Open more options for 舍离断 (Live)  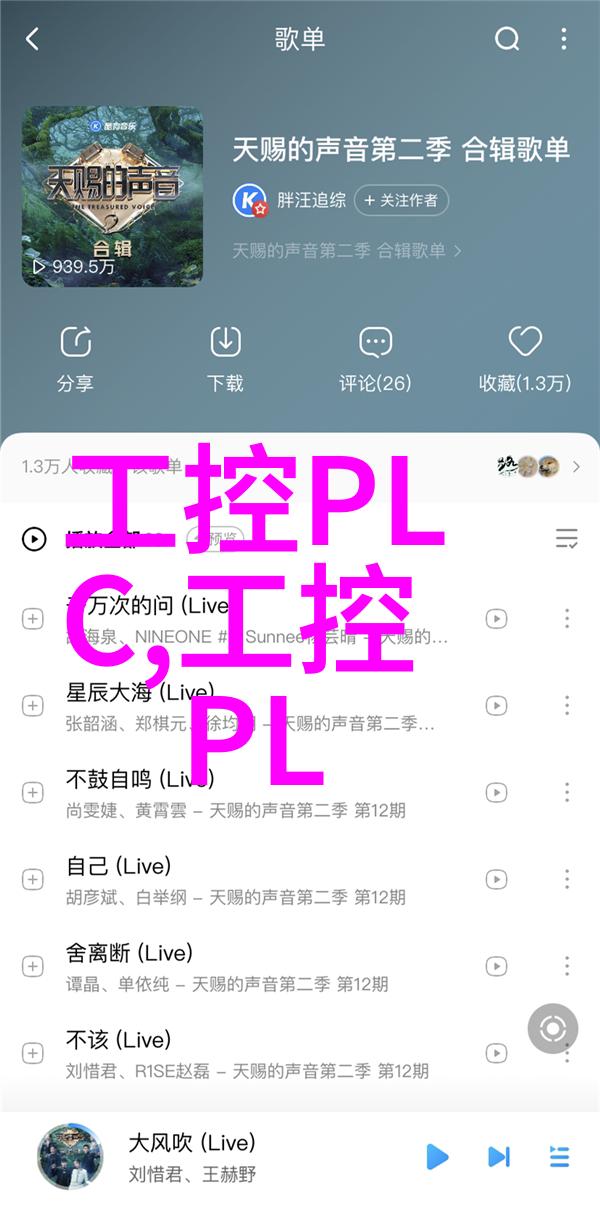coord(567,966)
